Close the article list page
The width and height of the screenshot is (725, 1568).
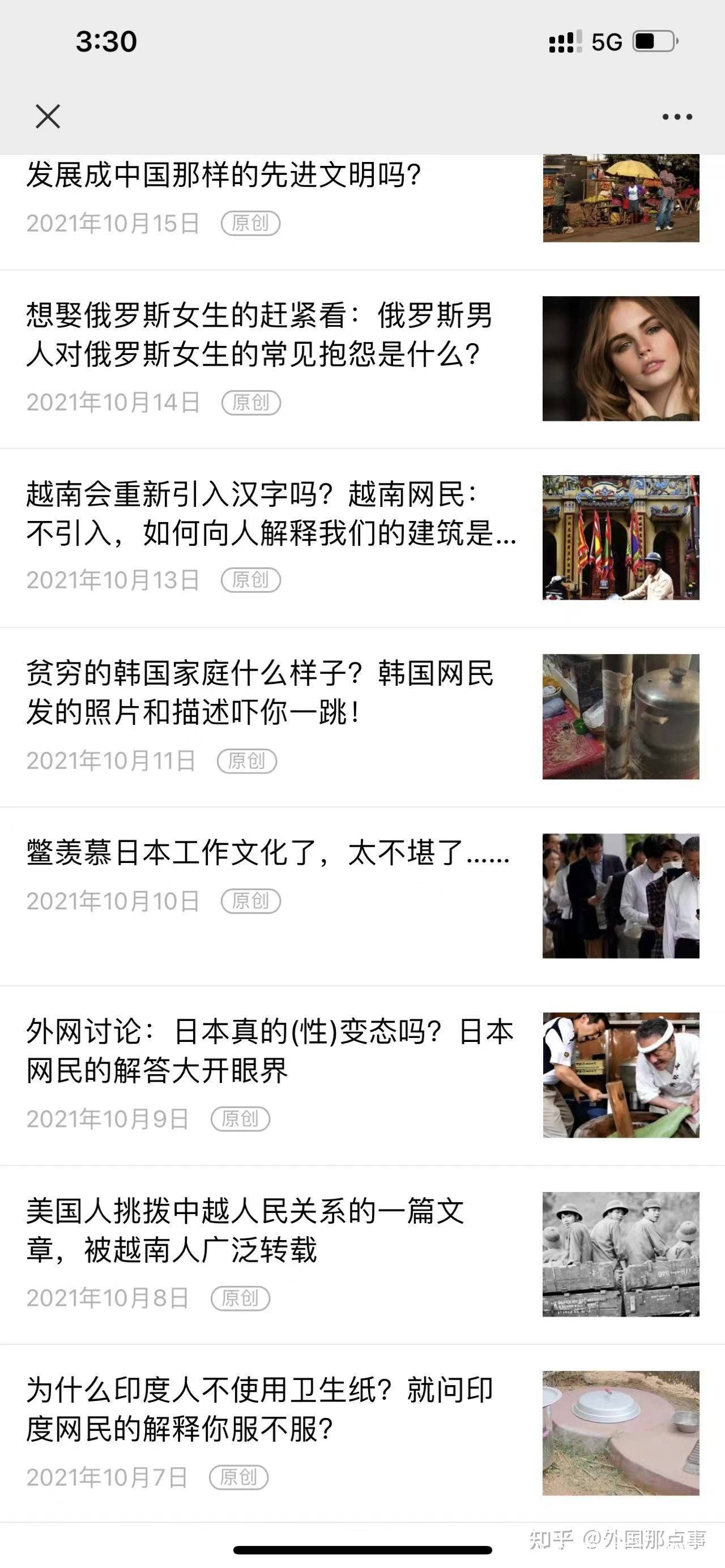click(48, 116)
